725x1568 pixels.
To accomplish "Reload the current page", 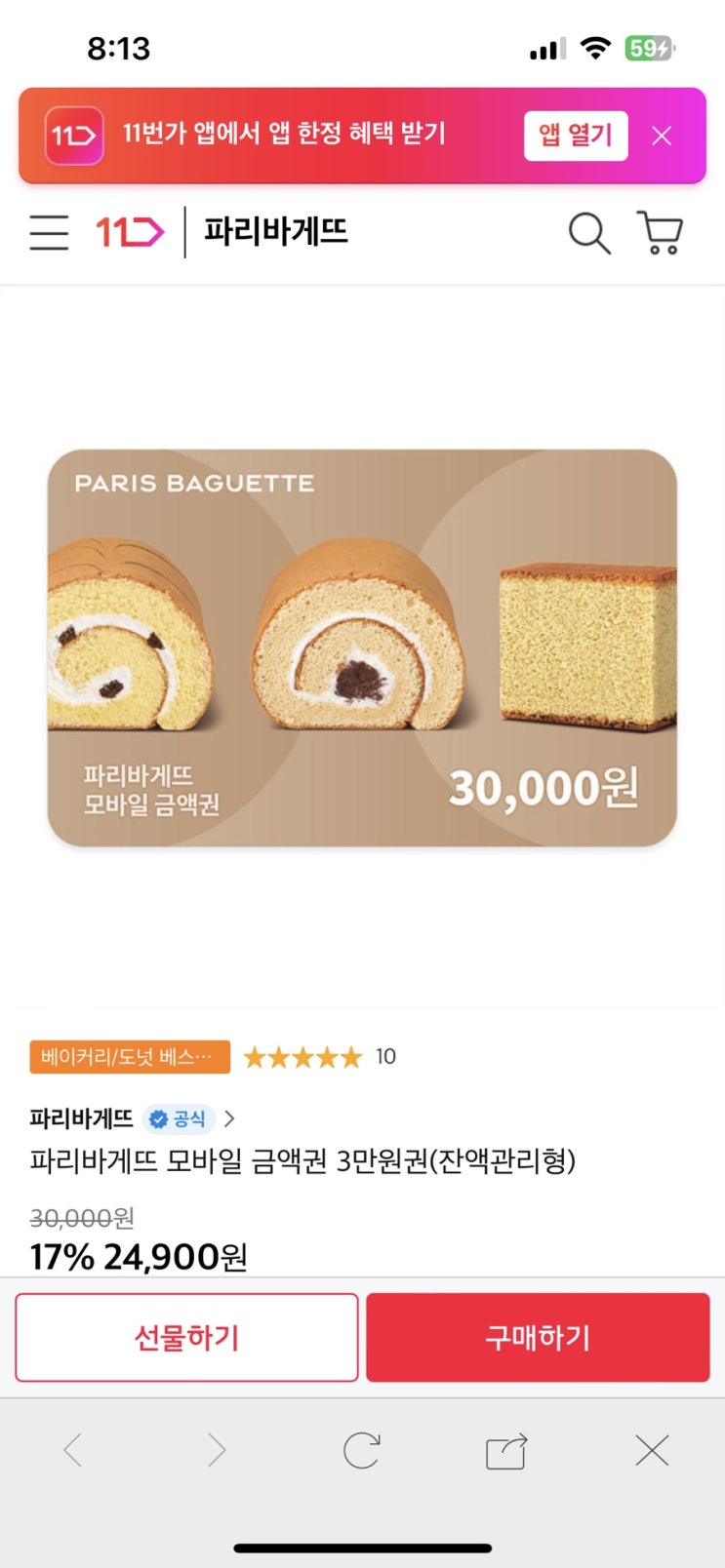I will pos(361,1451).
